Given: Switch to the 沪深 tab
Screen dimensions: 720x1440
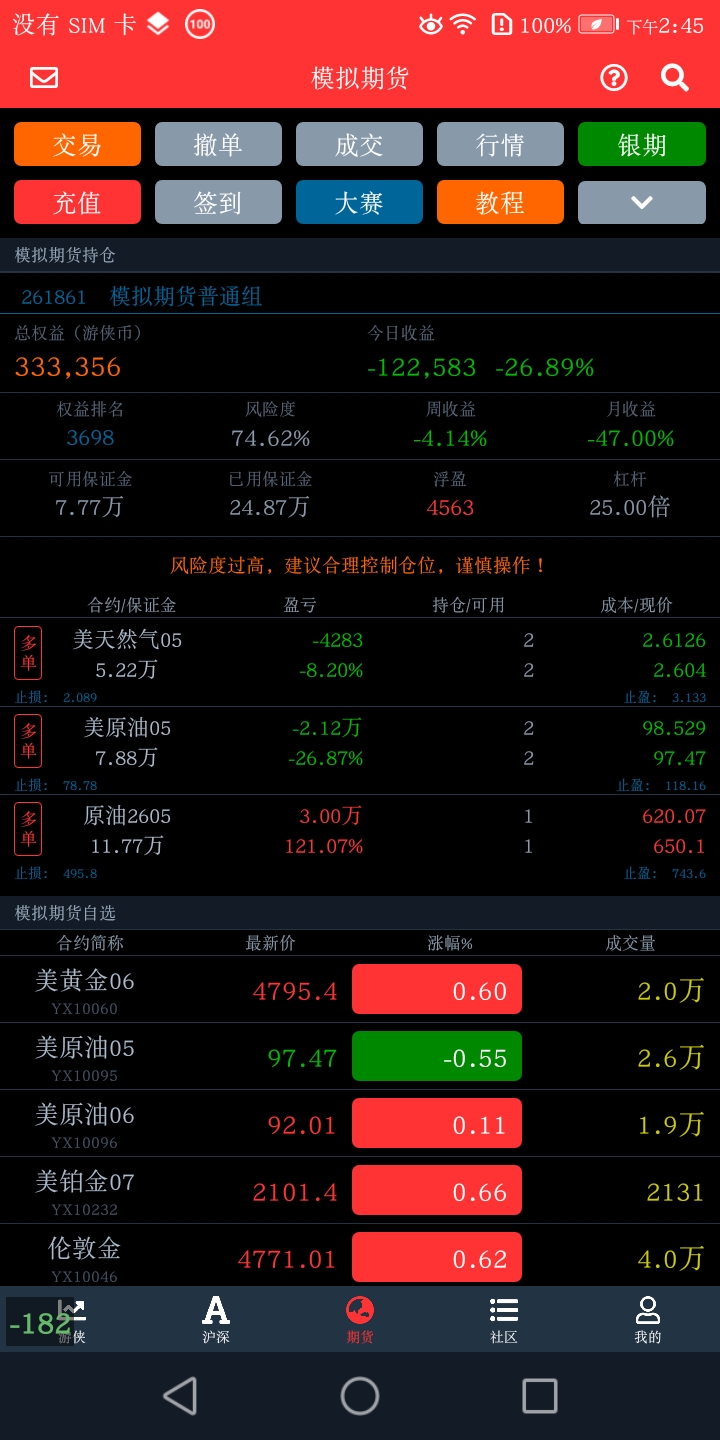Looking at the screenshot, I should 216,1320.
